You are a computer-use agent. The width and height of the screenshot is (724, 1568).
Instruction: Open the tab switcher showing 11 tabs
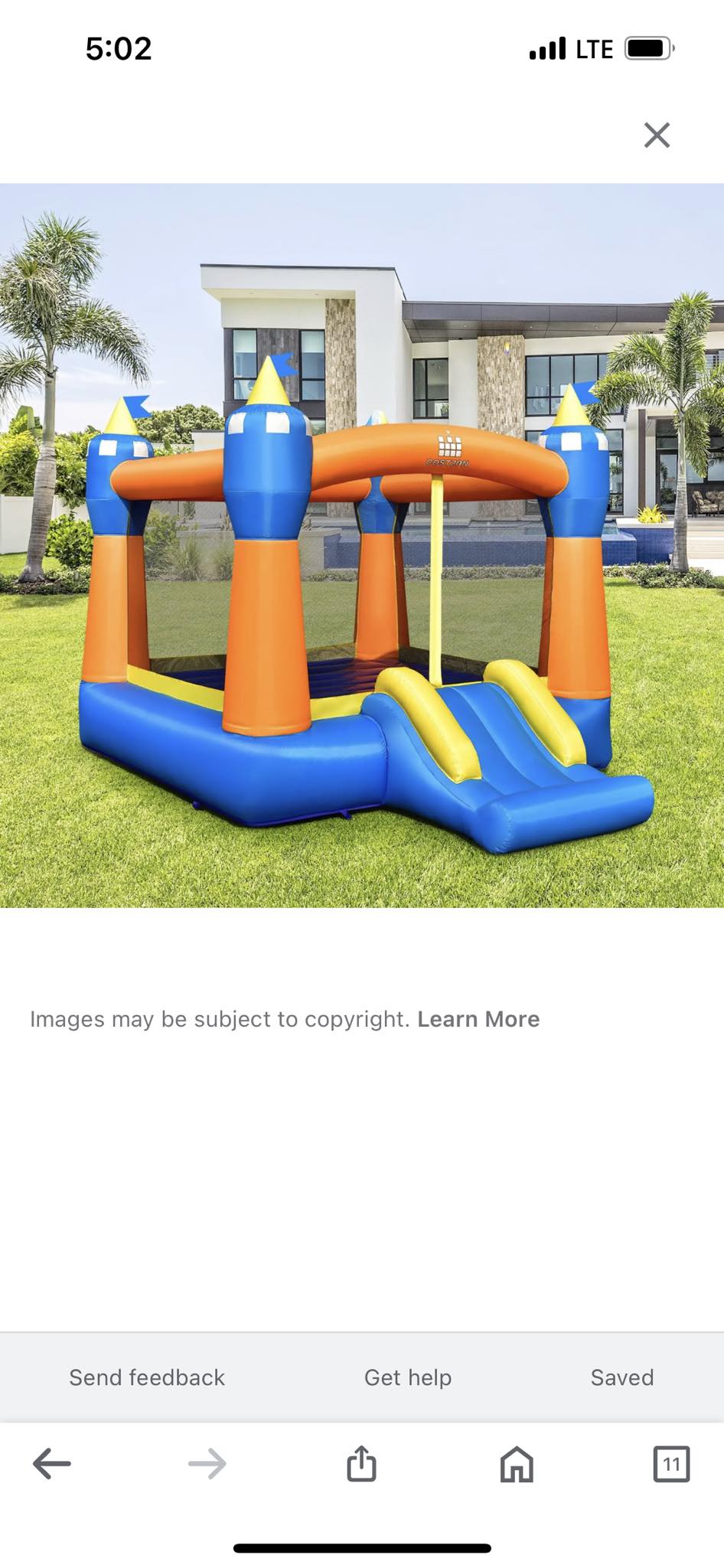point(671,1464)
